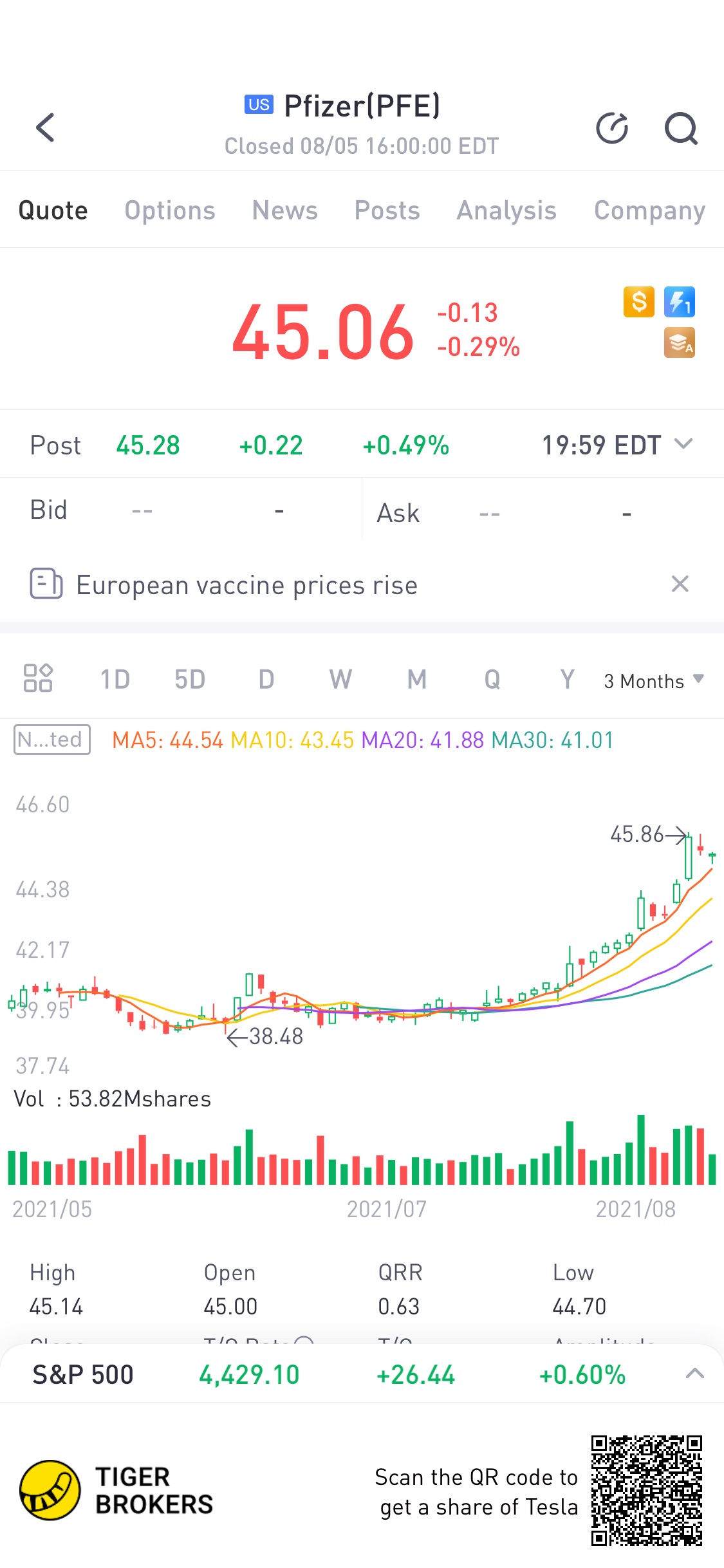
Task: Expand the post-market time dropdown
Action: [x=683, y=444]
